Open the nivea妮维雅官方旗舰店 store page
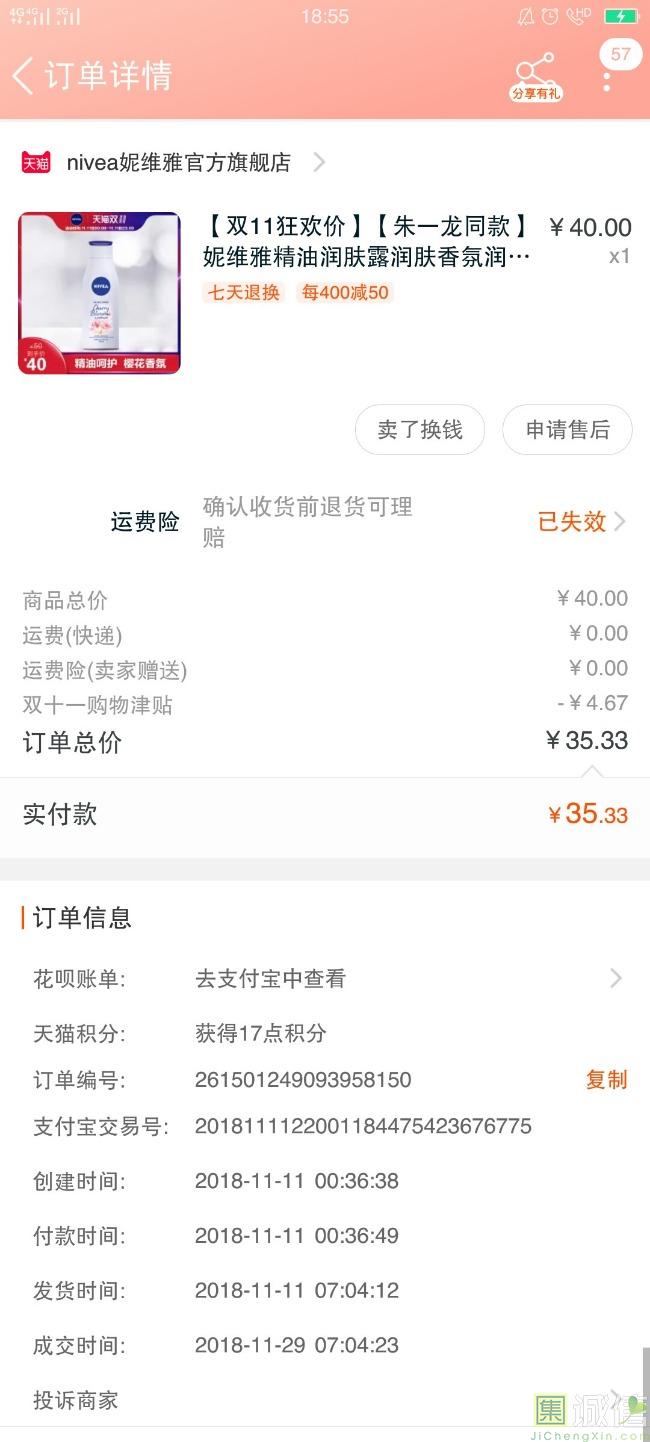 pyautogui.click(x=174, y=162)
